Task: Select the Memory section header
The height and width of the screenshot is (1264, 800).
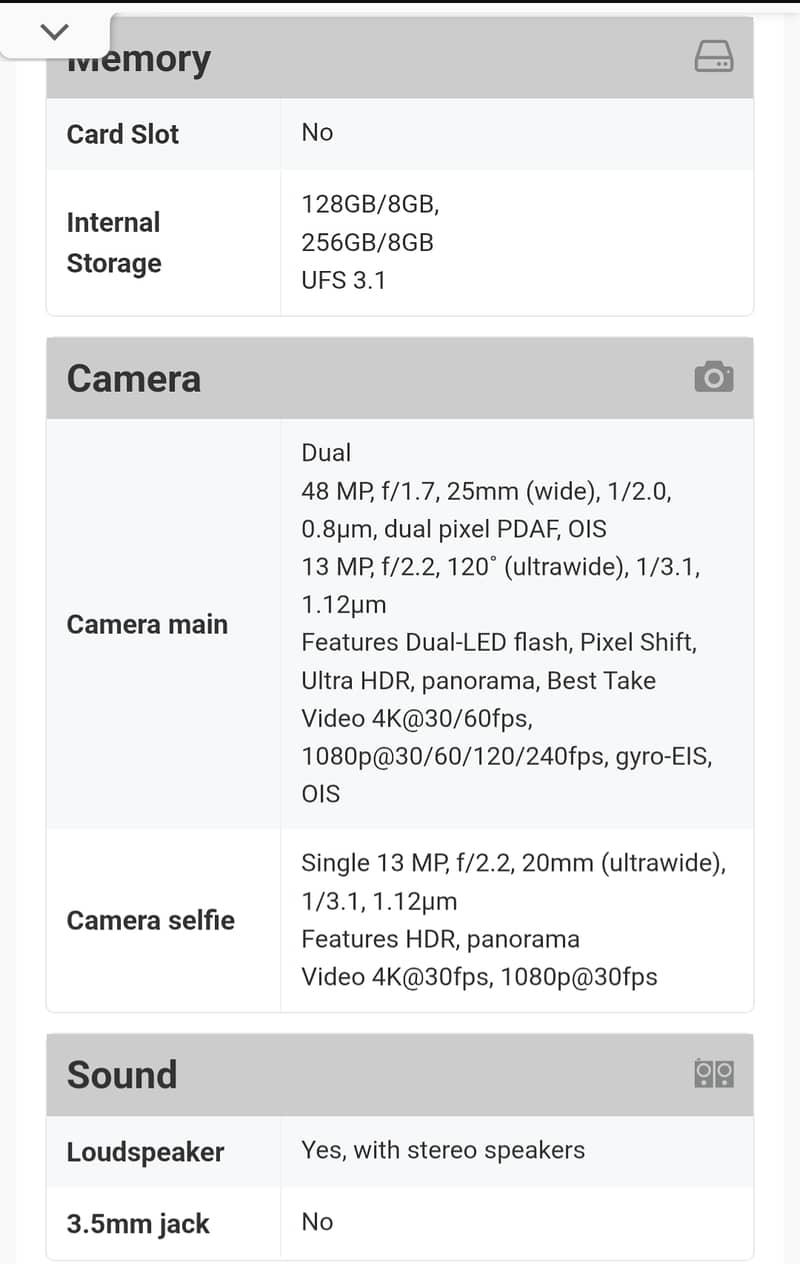Action: point(137,58)
